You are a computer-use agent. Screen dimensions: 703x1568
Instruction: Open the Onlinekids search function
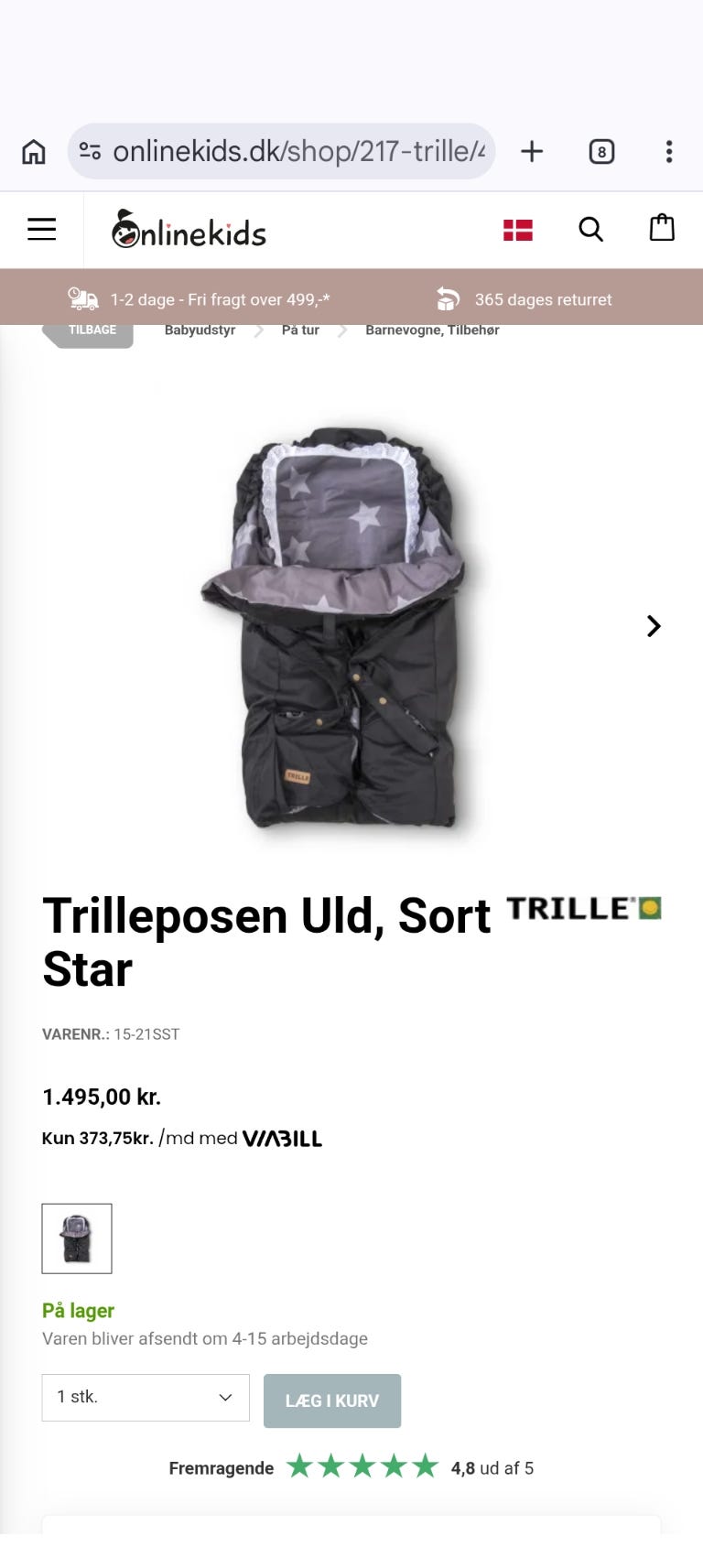(591, 229)
